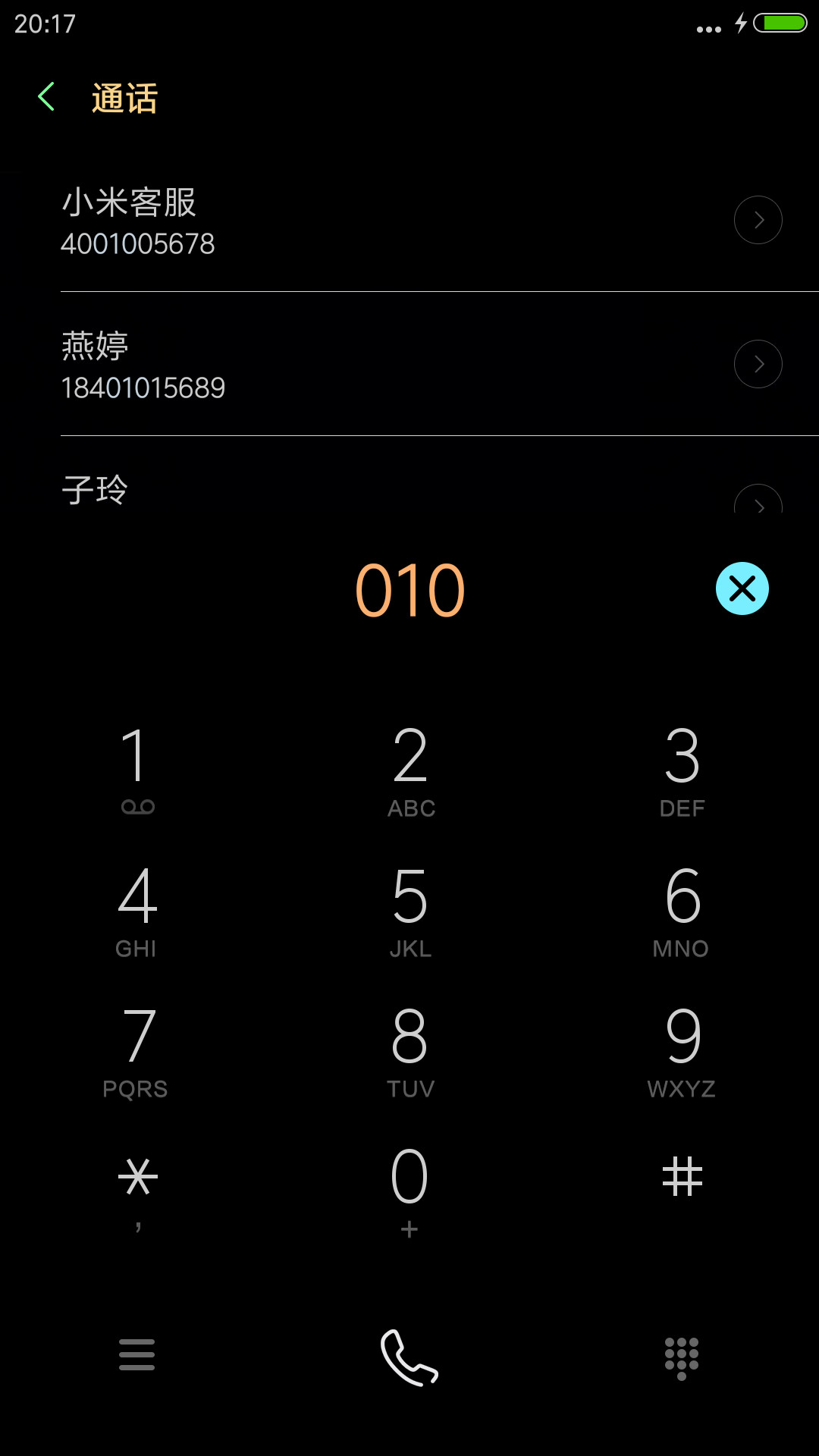Tap keypad key 2 ABC
Screen dimensions: 819x1456
(410, 770)
